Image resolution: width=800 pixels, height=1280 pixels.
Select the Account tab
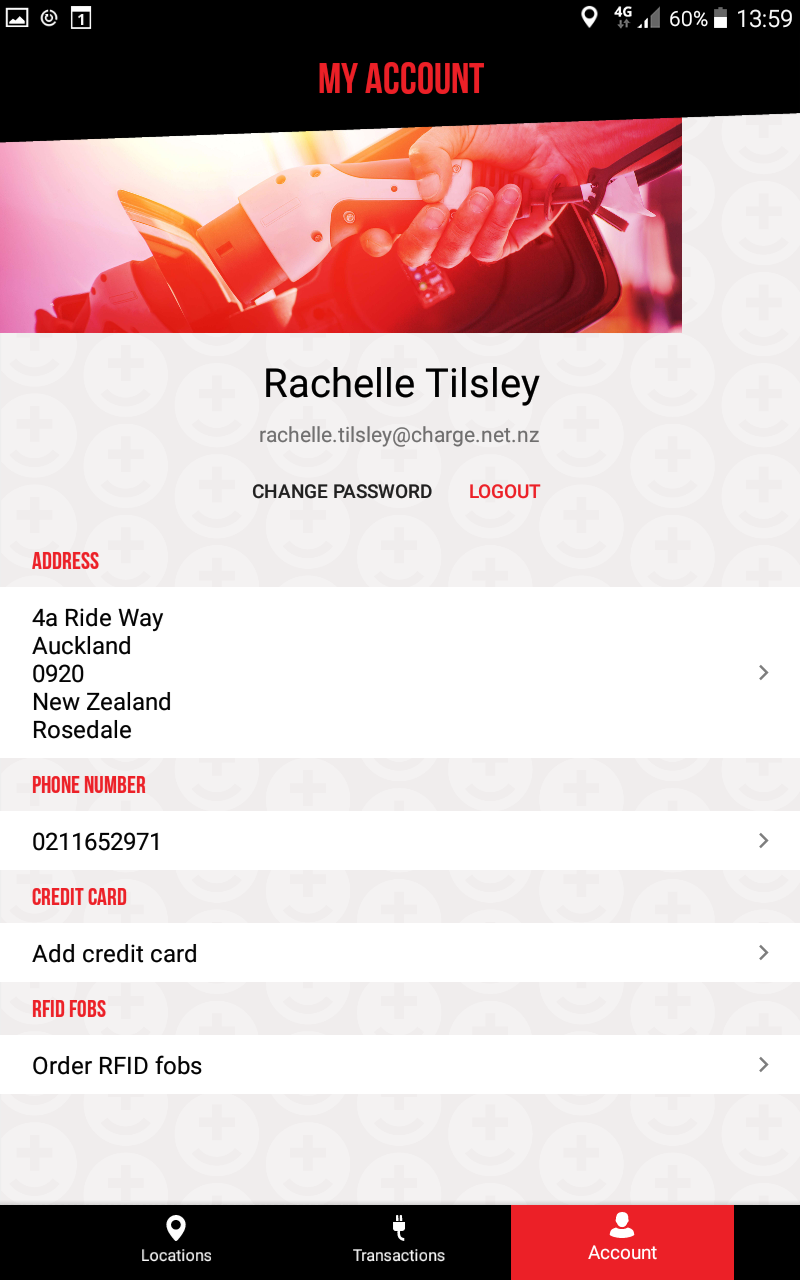pyautogui.click(x=622, y=1242)
